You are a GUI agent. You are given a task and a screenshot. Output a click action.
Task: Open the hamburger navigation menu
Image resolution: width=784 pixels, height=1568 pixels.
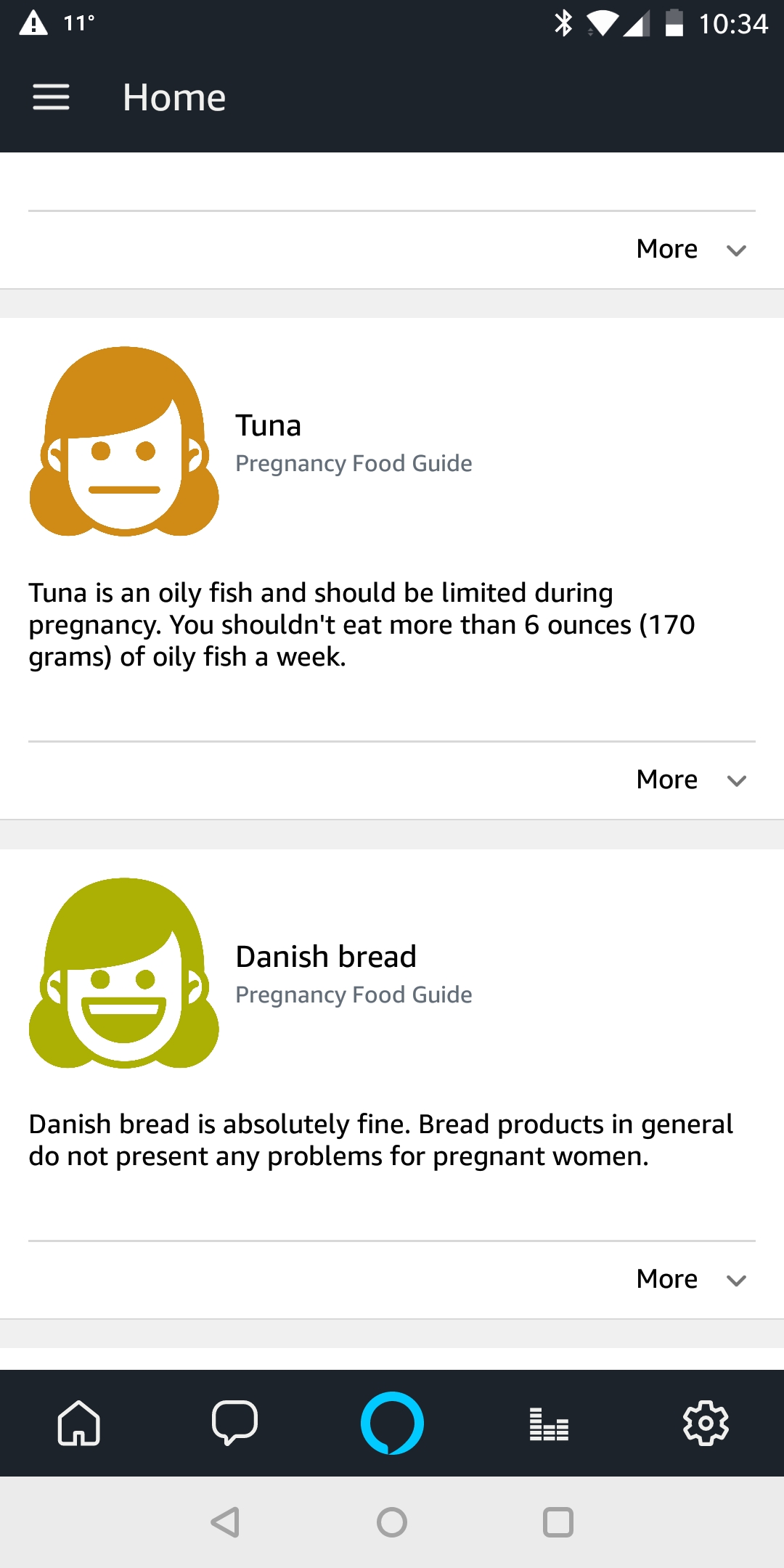(51, 97)
